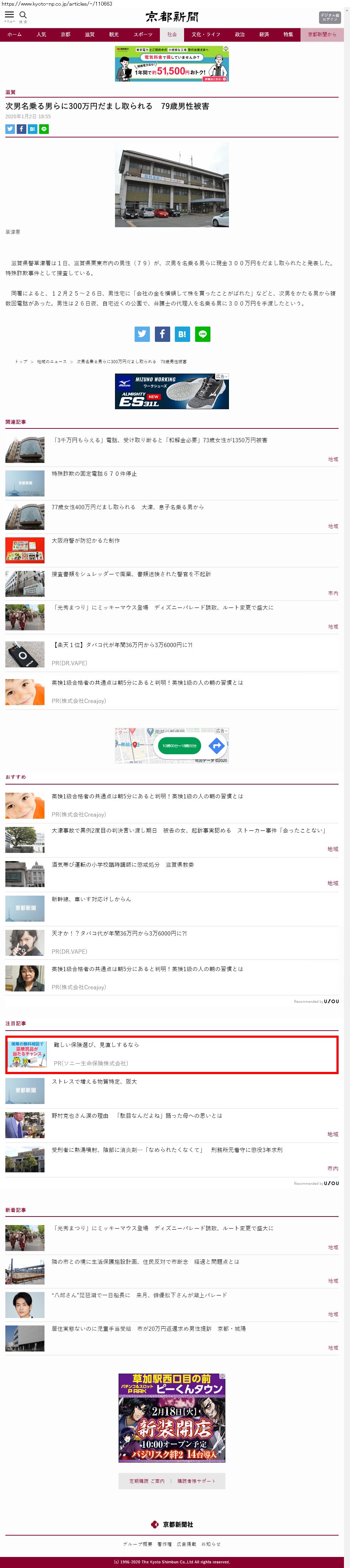Open the 難しい保険選び insurance PR item
Viewport: 350px width, 1568px height.
click(96, 1045)
